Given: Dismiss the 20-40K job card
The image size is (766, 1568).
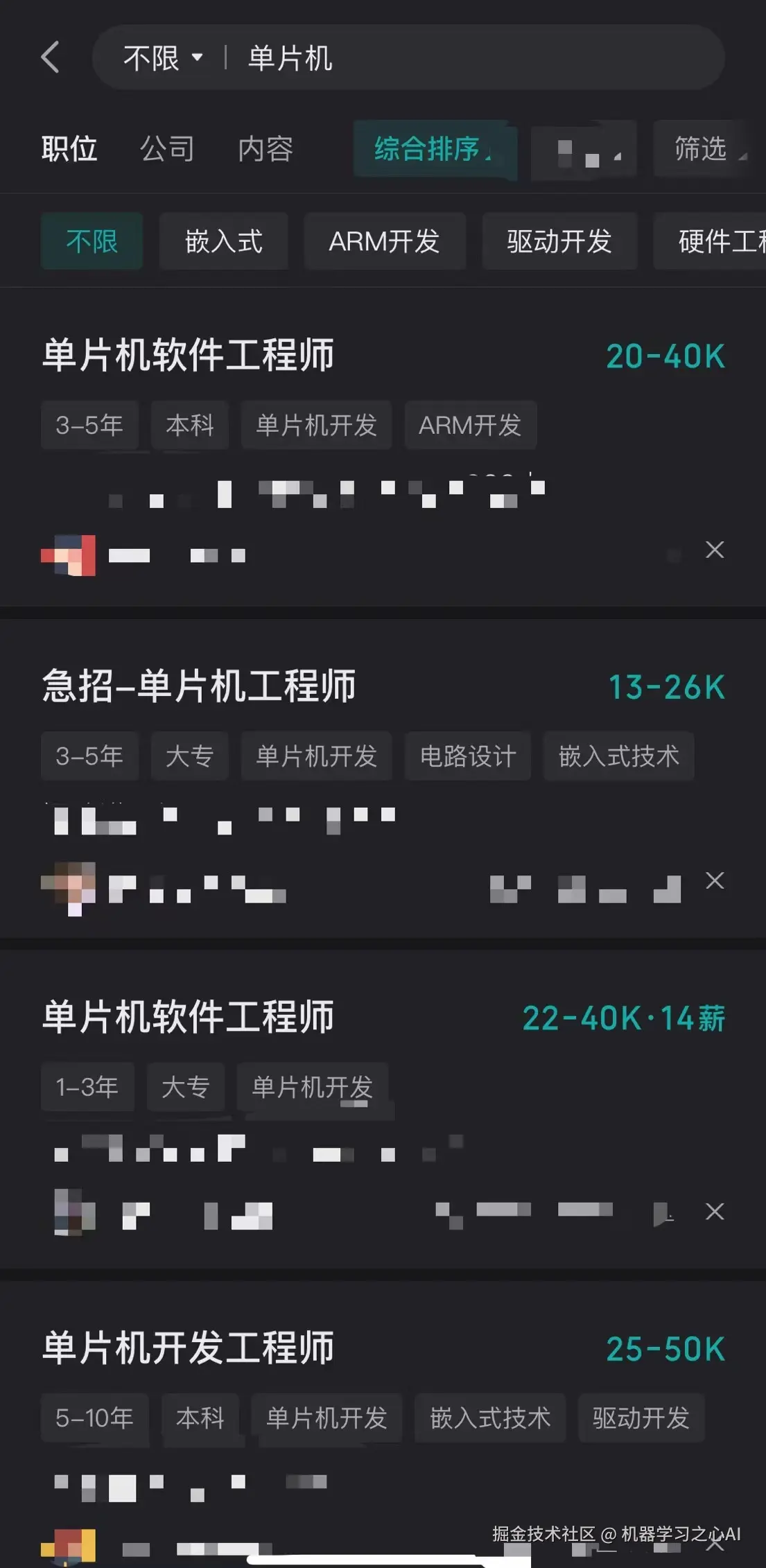Looking at the screenshot, I should [715, 550].
